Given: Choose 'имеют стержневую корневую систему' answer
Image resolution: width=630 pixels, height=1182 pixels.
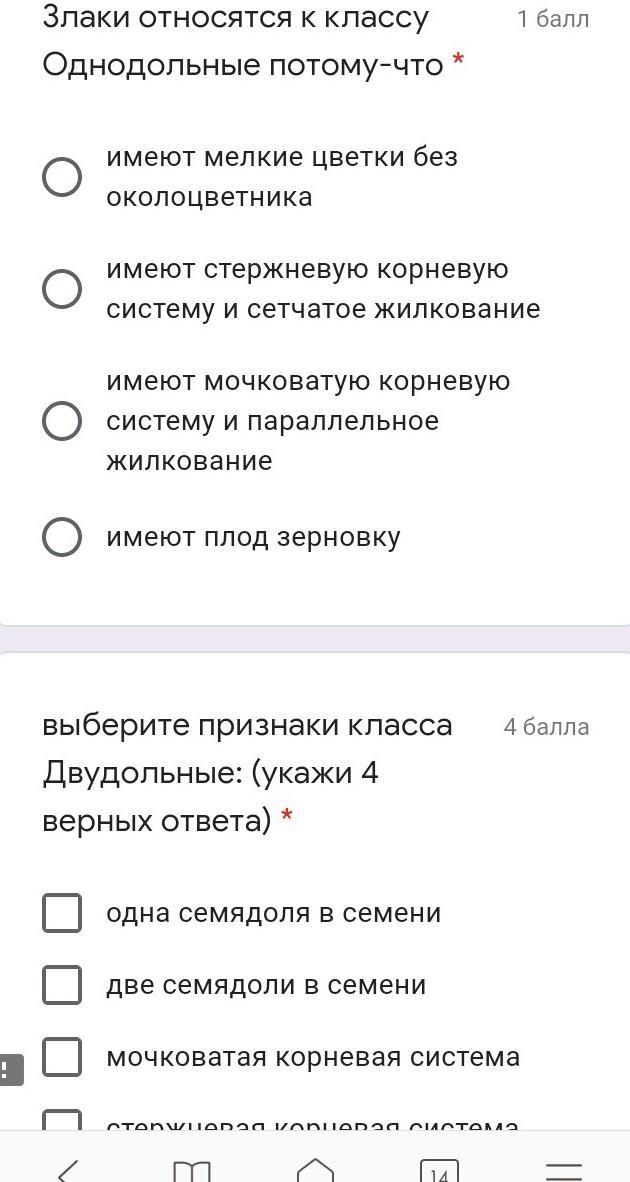Looking at the screenshot, I should [62, 289].
